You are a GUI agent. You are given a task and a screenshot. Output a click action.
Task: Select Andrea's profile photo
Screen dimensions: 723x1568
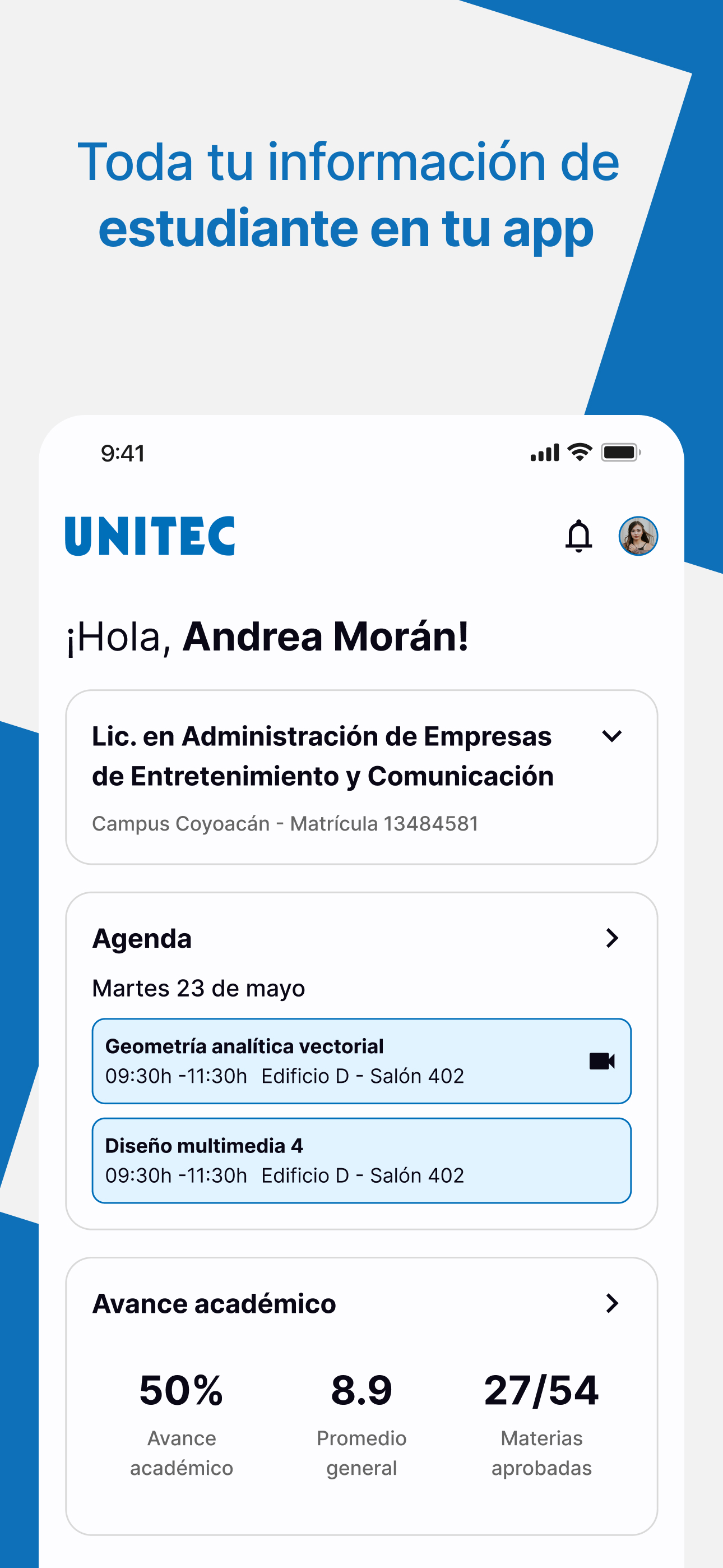tap(637, 537)
